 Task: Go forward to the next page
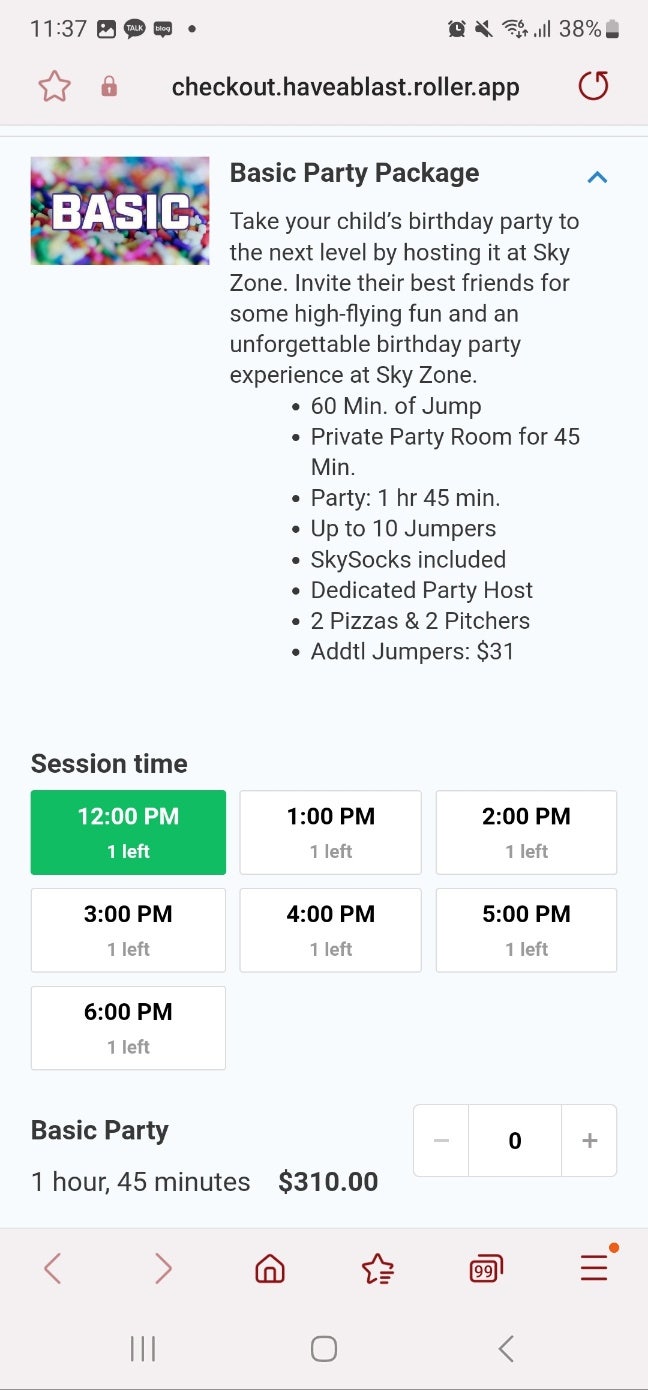tap(163, 1269)
